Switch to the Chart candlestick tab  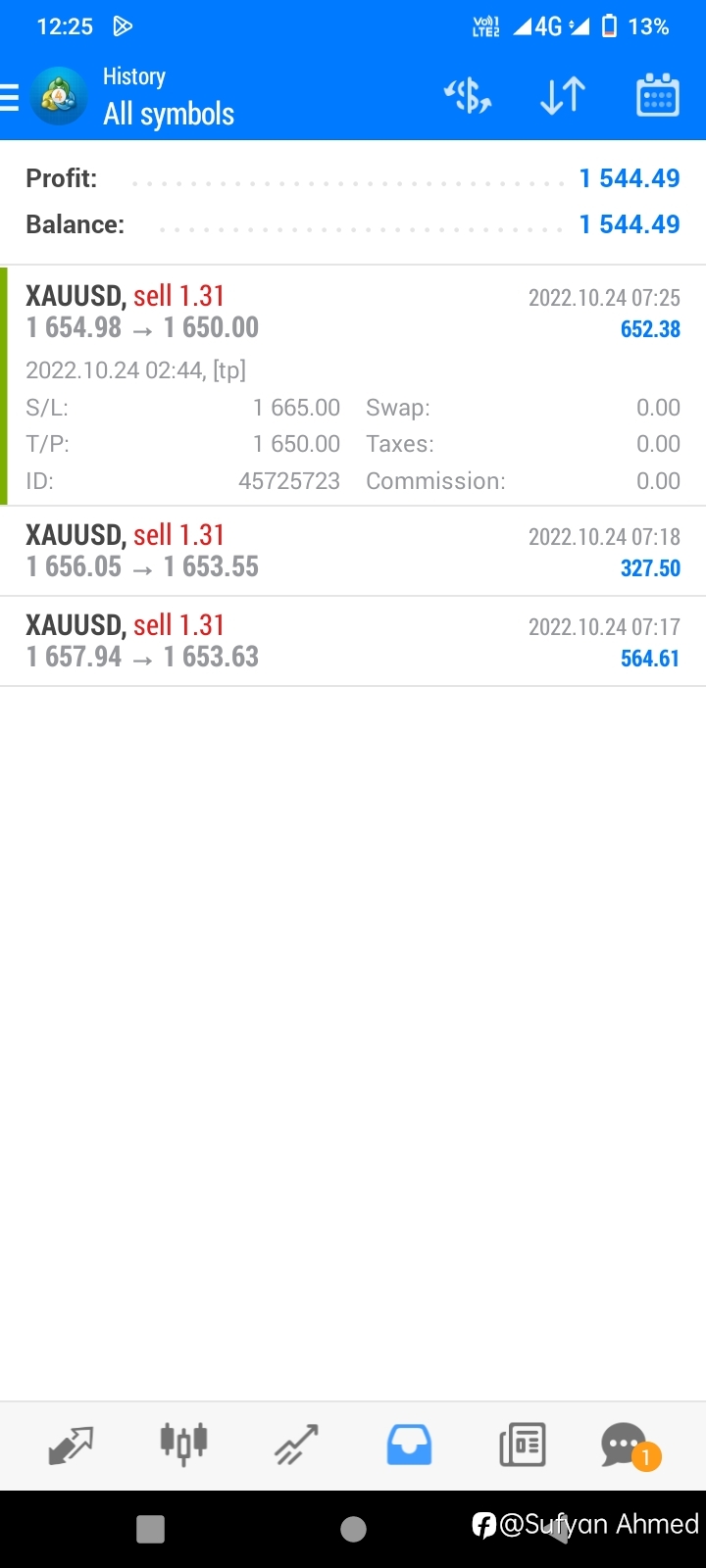click(183, 1444)
